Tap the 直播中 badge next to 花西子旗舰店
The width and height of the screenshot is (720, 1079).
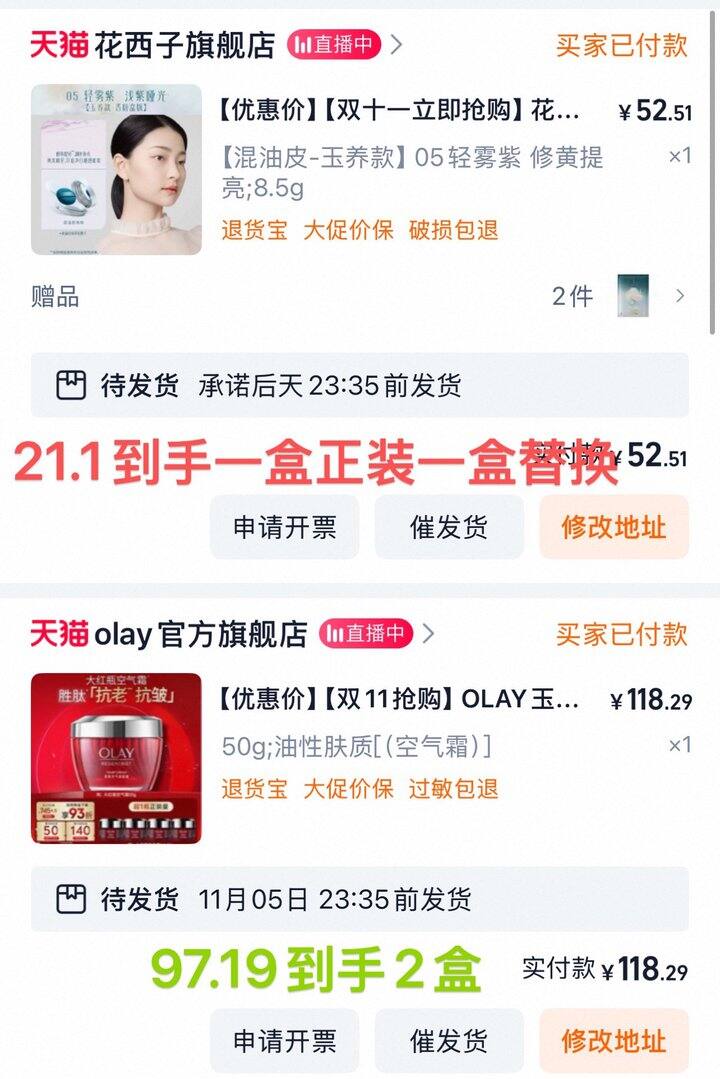(334, 45)
